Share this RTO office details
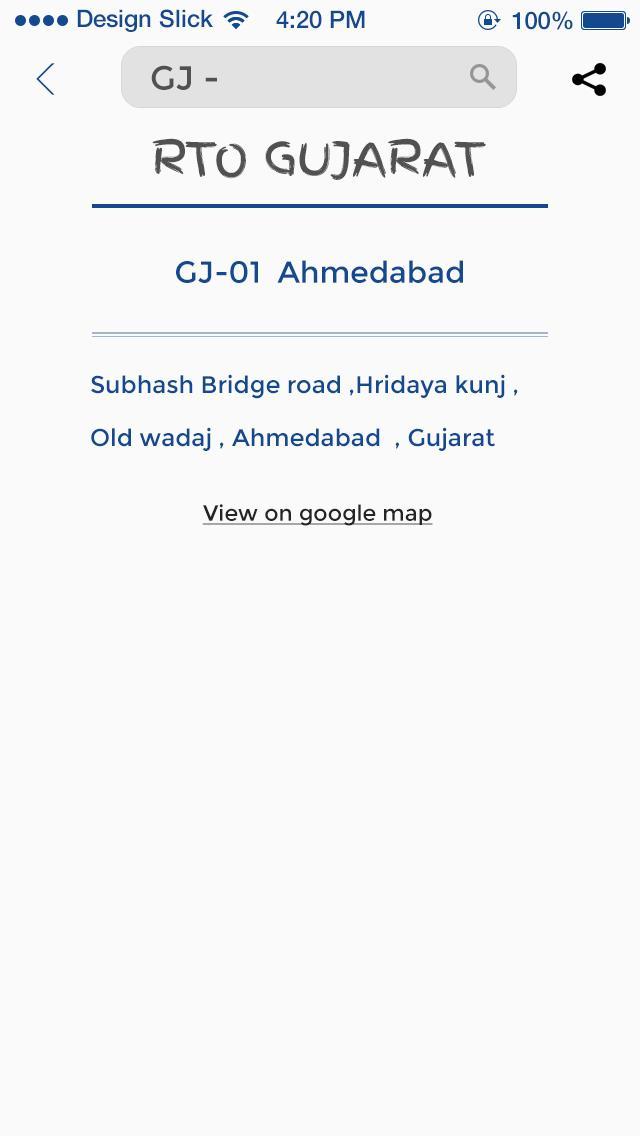 pyautogui.click(x=589, y=80)
